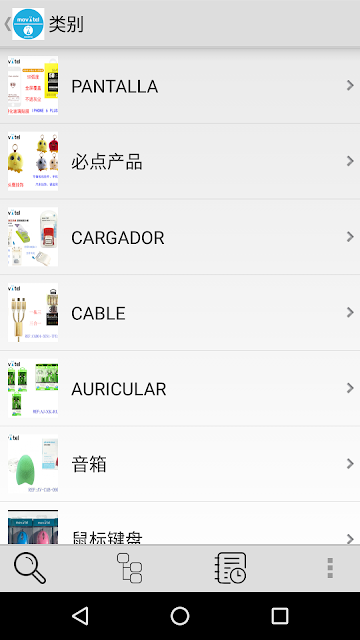
Task: View the AURICULAR category
Action: [180, 388]
